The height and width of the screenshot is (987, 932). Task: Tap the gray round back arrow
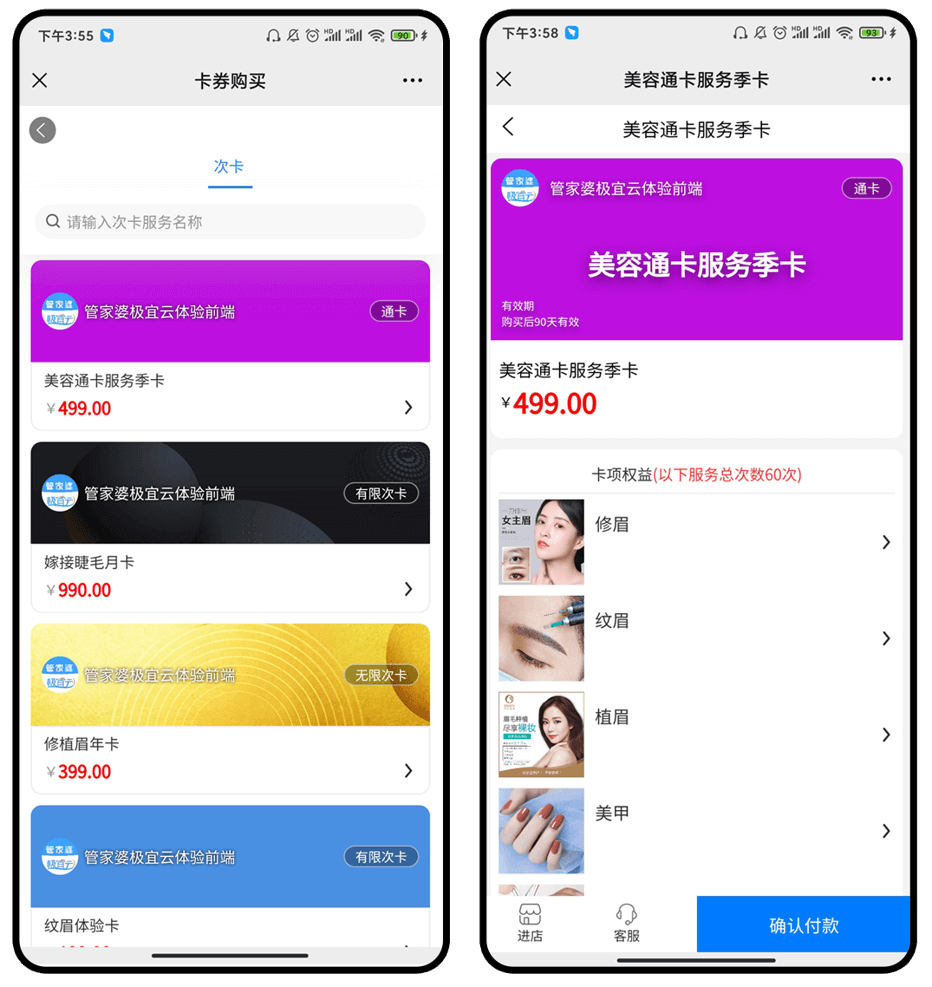(43, 130)
